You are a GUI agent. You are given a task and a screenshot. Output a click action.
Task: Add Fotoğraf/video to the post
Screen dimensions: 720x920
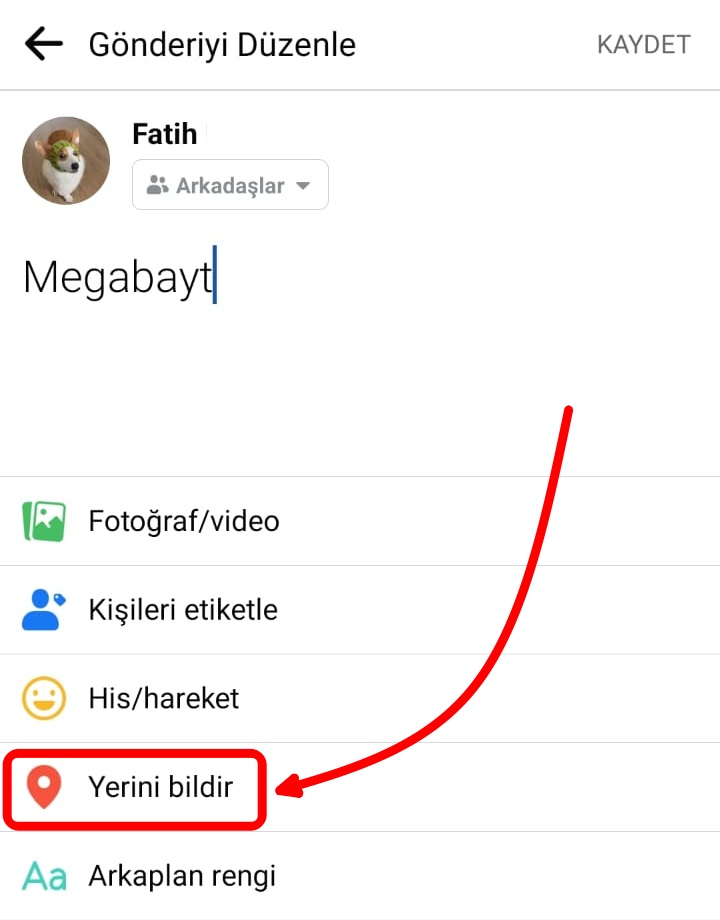point(184,521)
